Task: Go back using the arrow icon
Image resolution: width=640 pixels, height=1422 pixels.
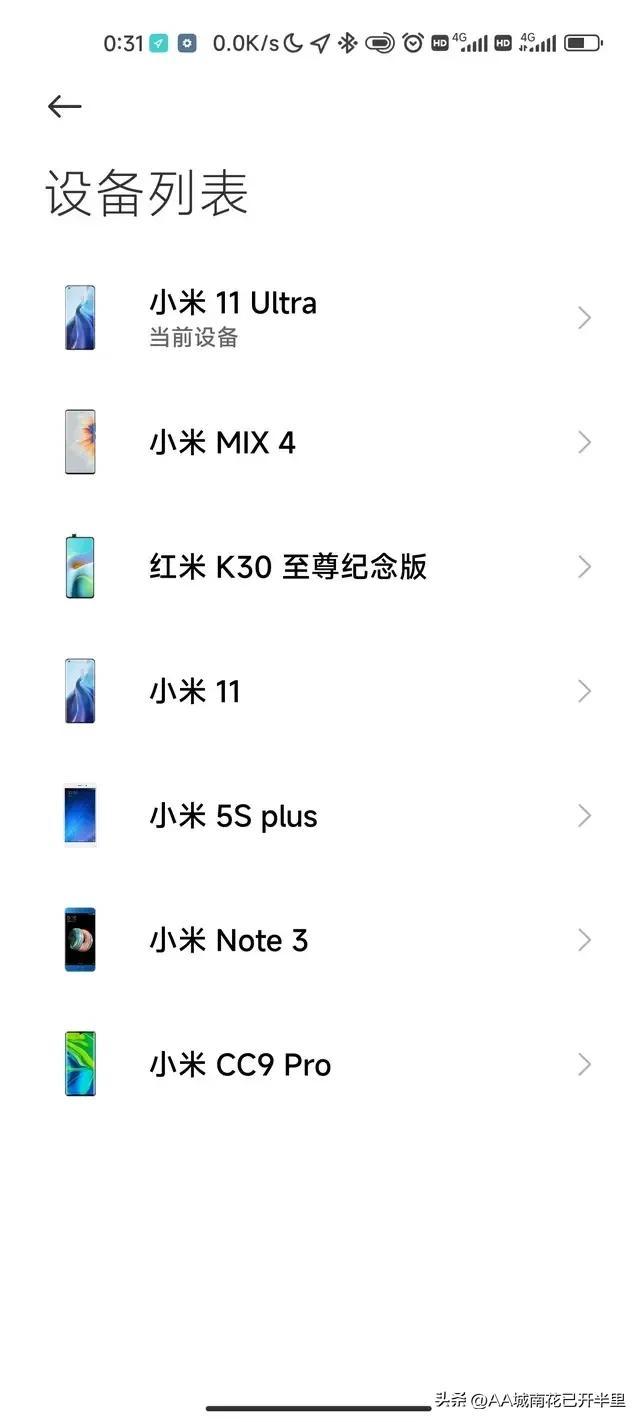Action: click(x=64, y=106)
